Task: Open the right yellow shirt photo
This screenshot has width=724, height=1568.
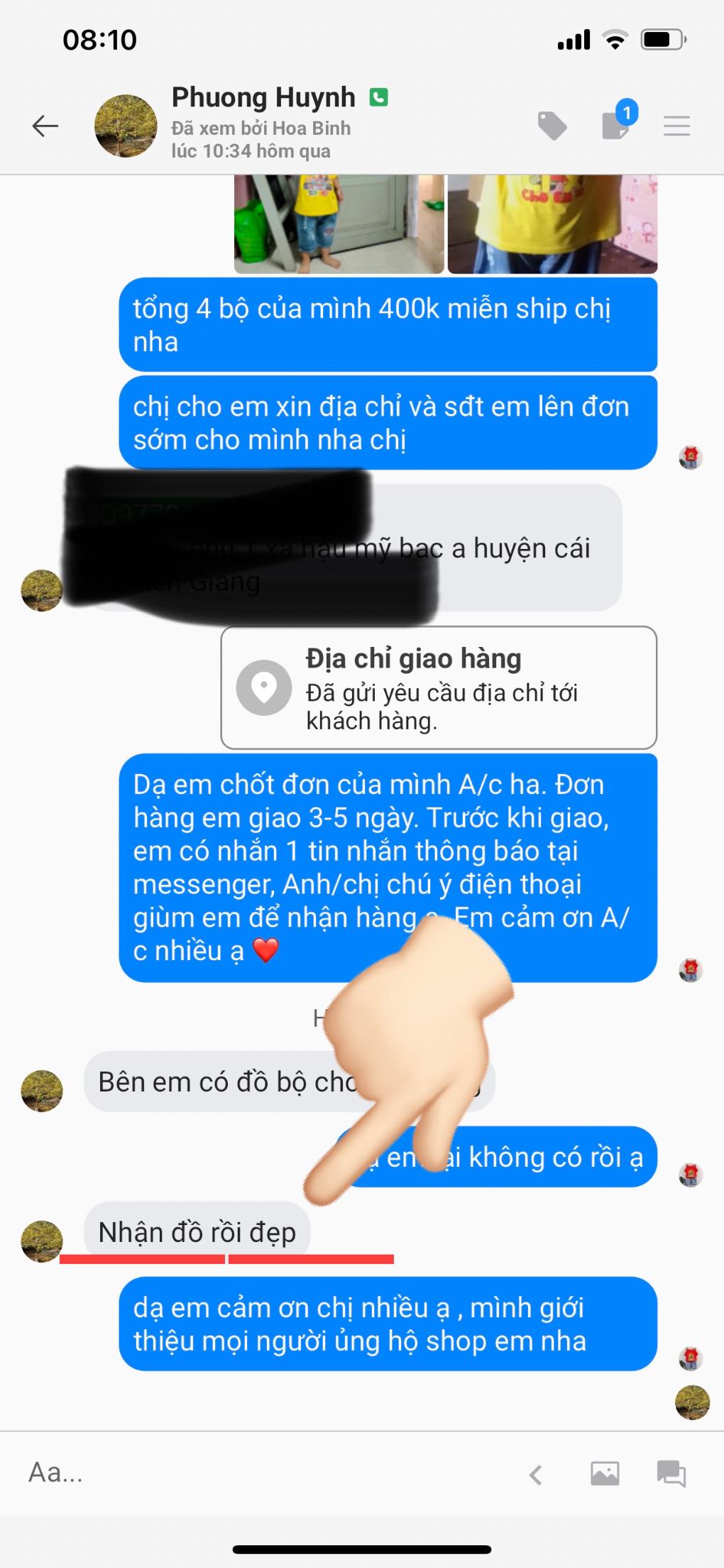Action: tap(552, 224)
